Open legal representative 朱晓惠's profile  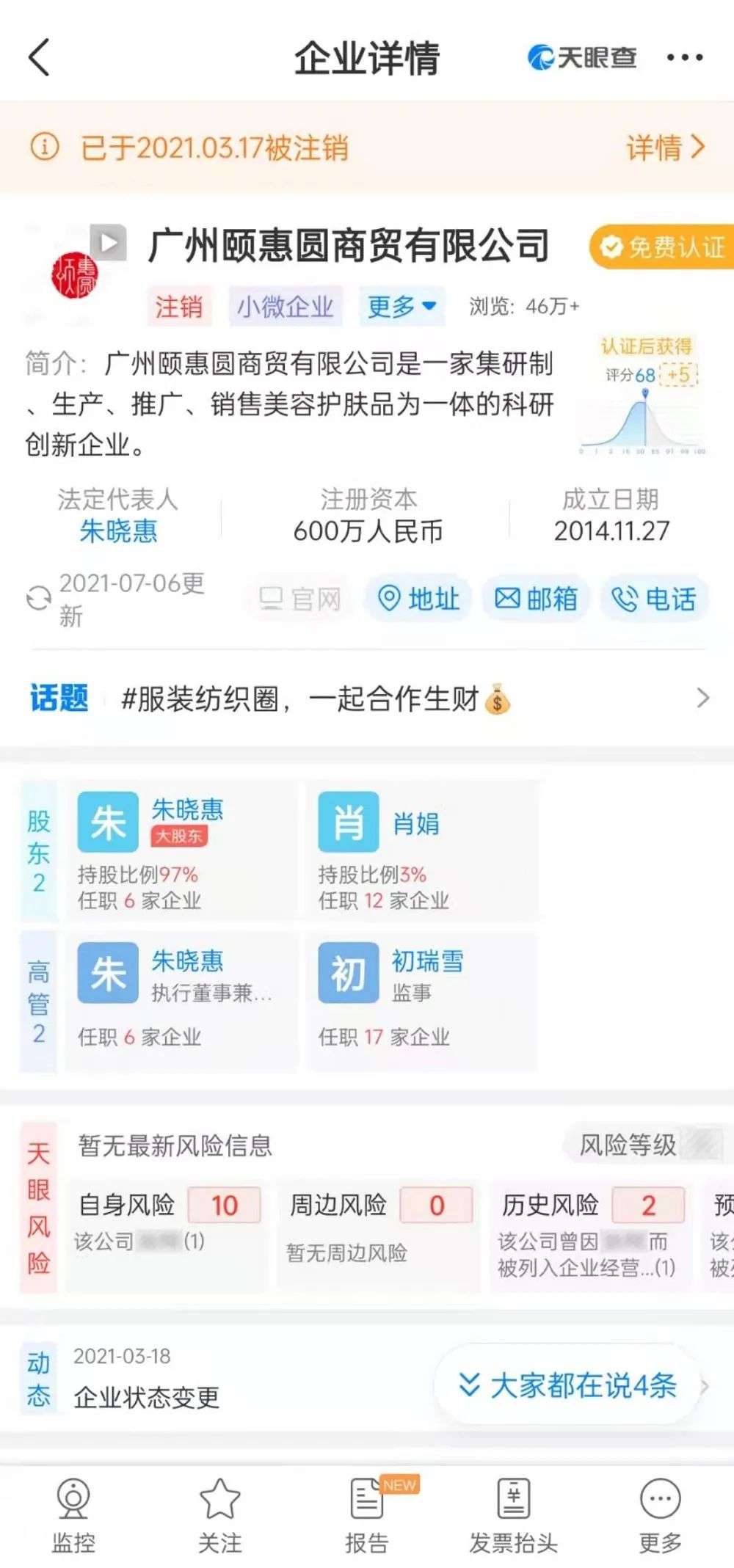(x=118, y=531)
